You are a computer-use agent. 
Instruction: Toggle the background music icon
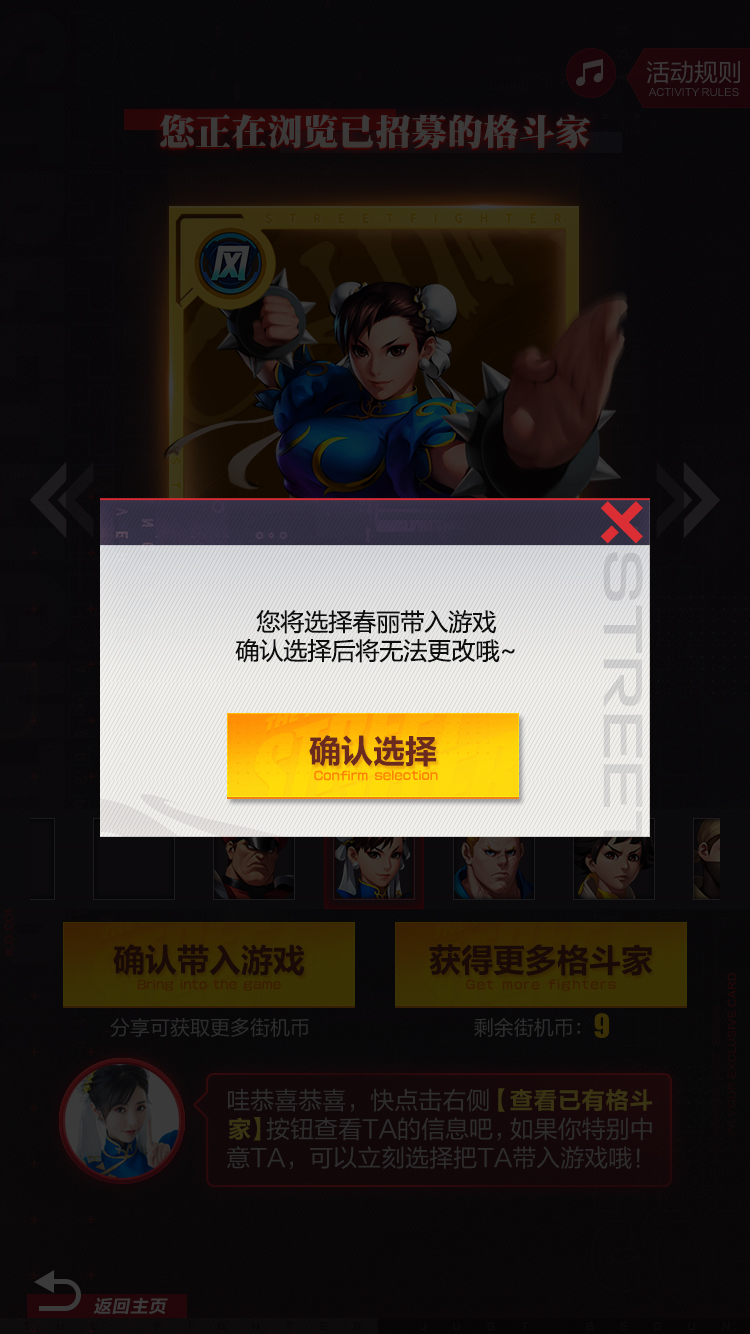point(591,73)
